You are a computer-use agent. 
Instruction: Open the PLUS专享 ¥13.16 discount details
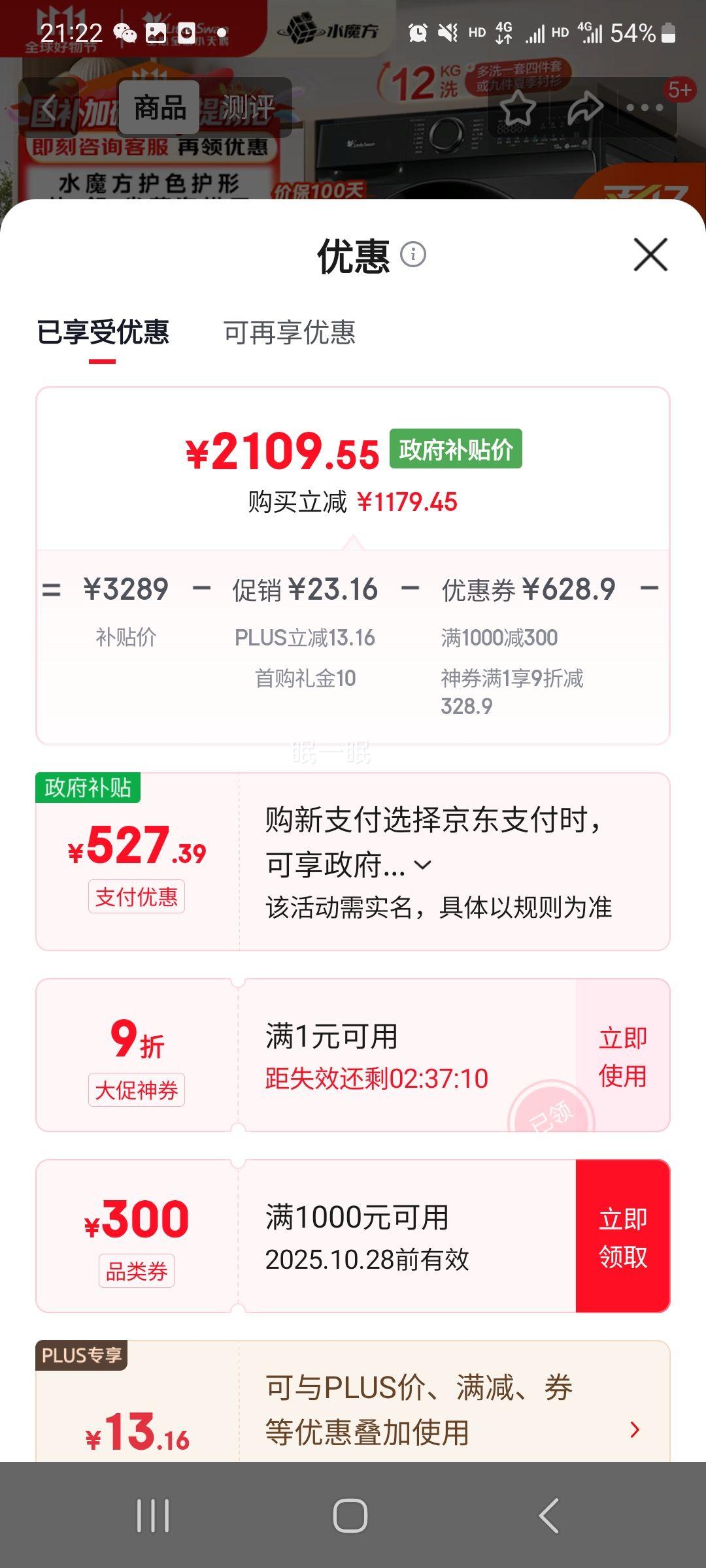(x=633, y=1429)
